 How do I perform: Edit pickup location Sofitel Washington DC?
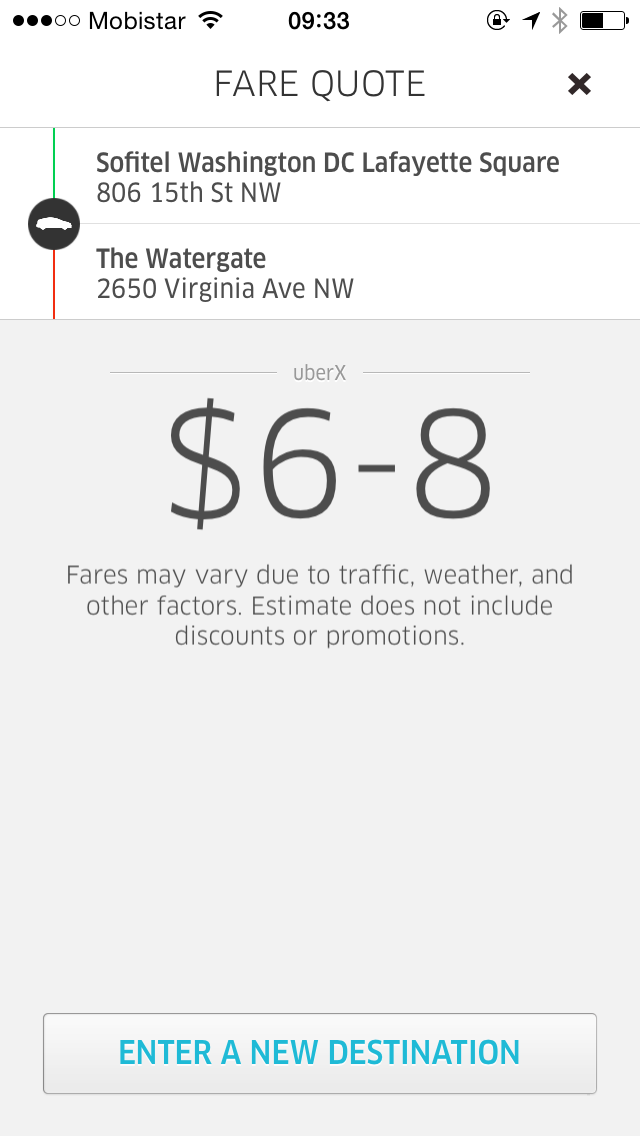(328, 176)
